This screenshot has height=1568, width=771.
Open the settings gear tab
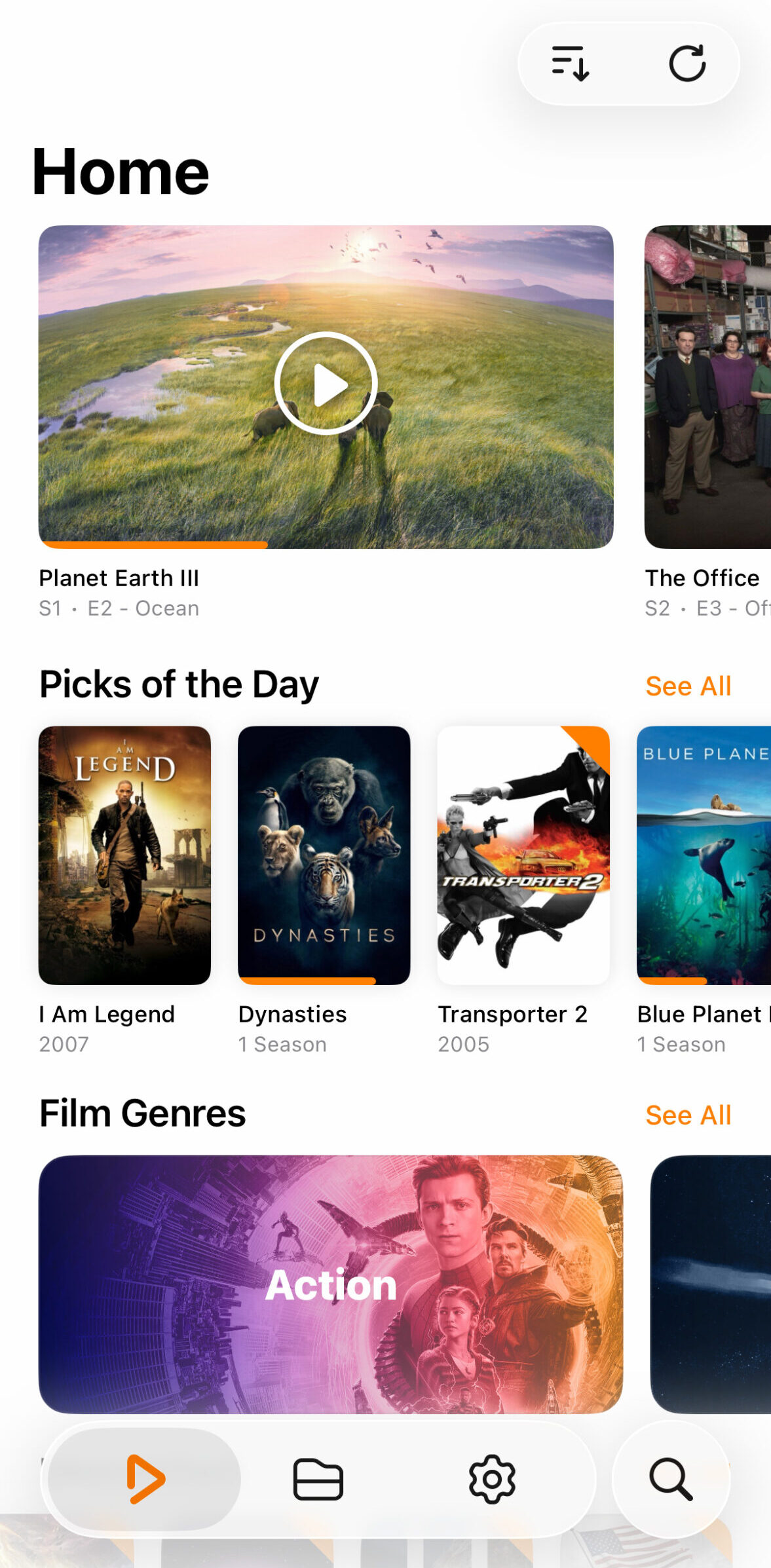tap(492, 1479)
